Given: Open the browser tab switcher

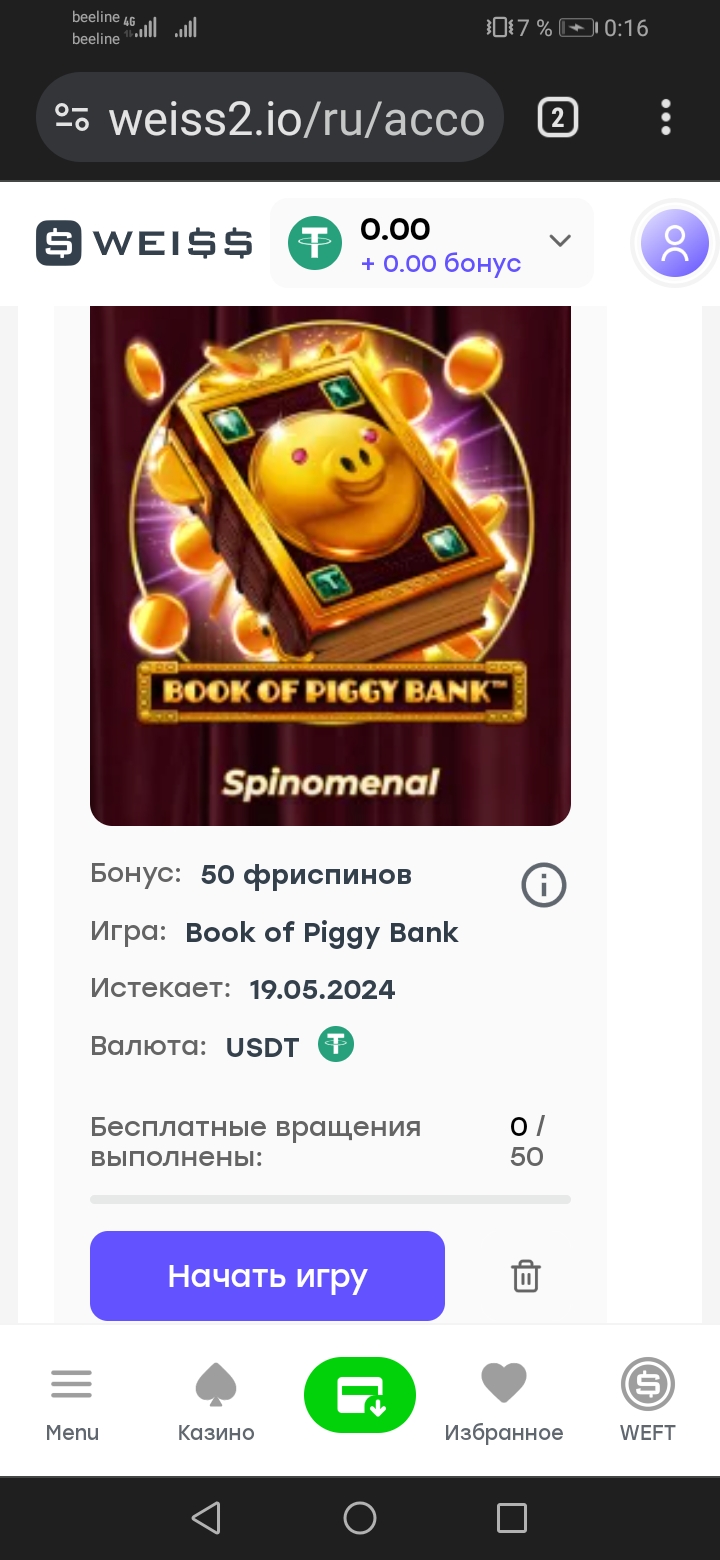Looking at the screenshot, I should click(557, 119).
